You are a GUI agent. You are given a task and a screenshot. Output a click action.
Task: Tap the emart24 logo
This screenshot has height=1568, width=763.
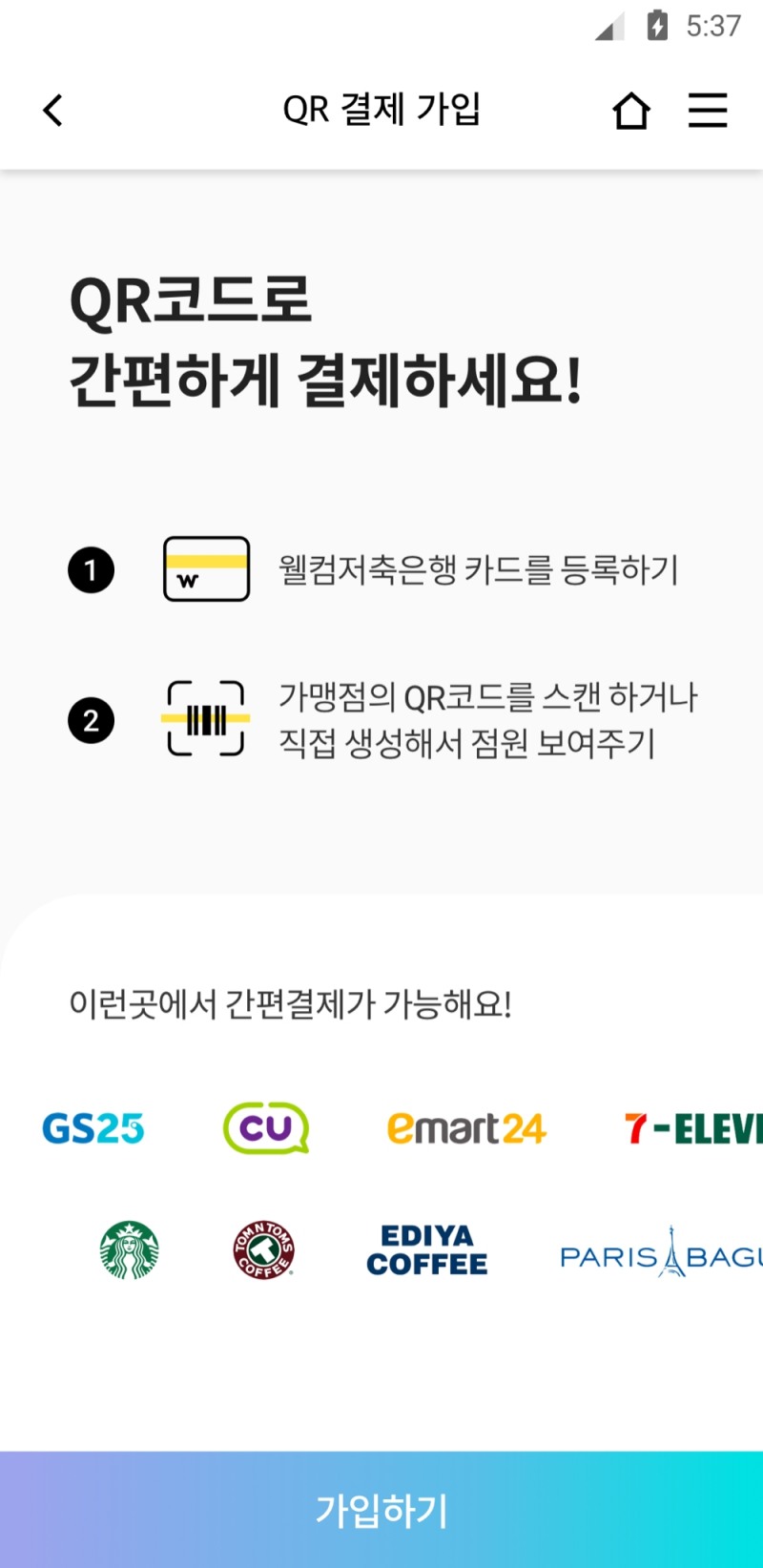[x=466, y=1128]
